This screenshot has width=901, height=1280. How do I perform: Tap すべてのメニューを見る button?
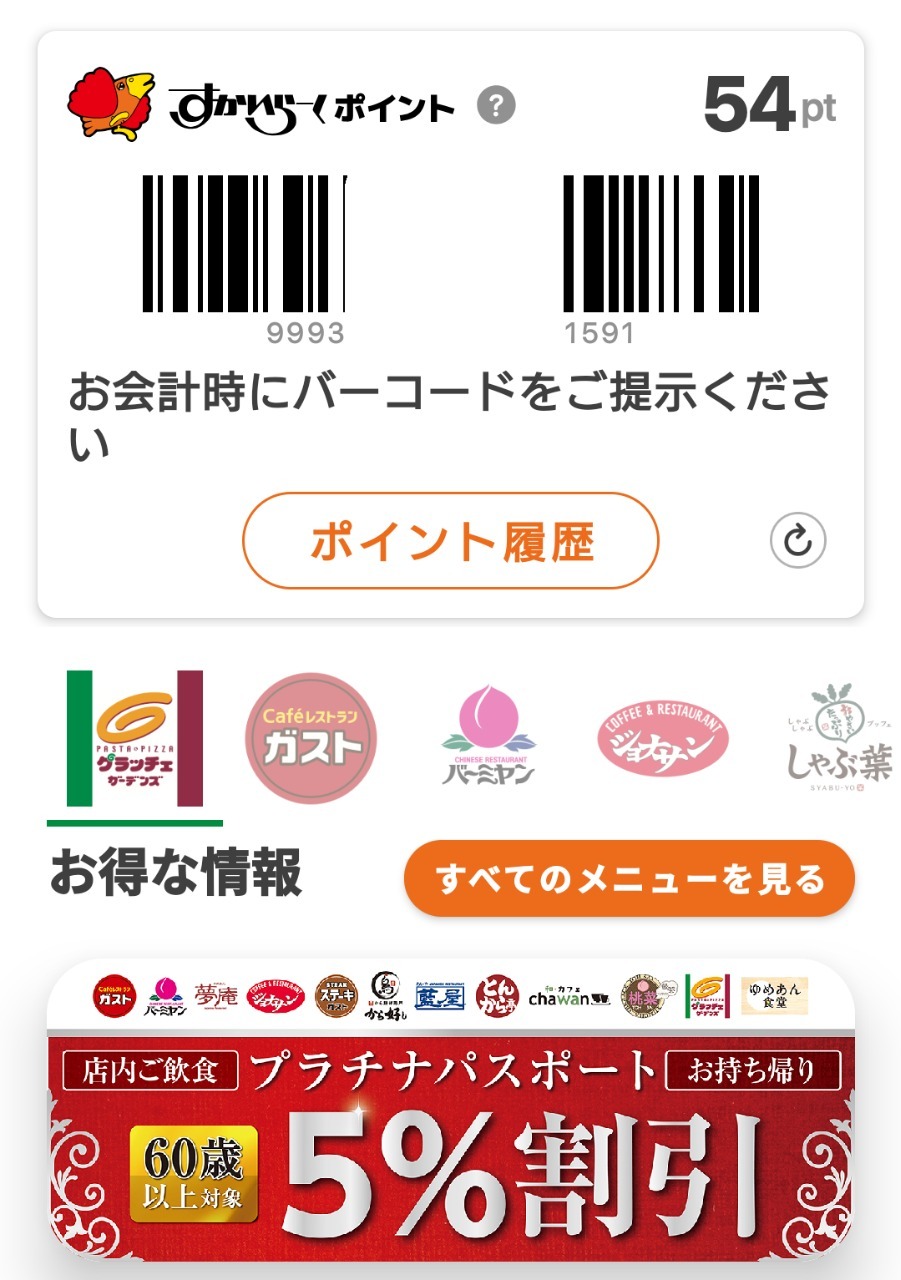point(629,879)
